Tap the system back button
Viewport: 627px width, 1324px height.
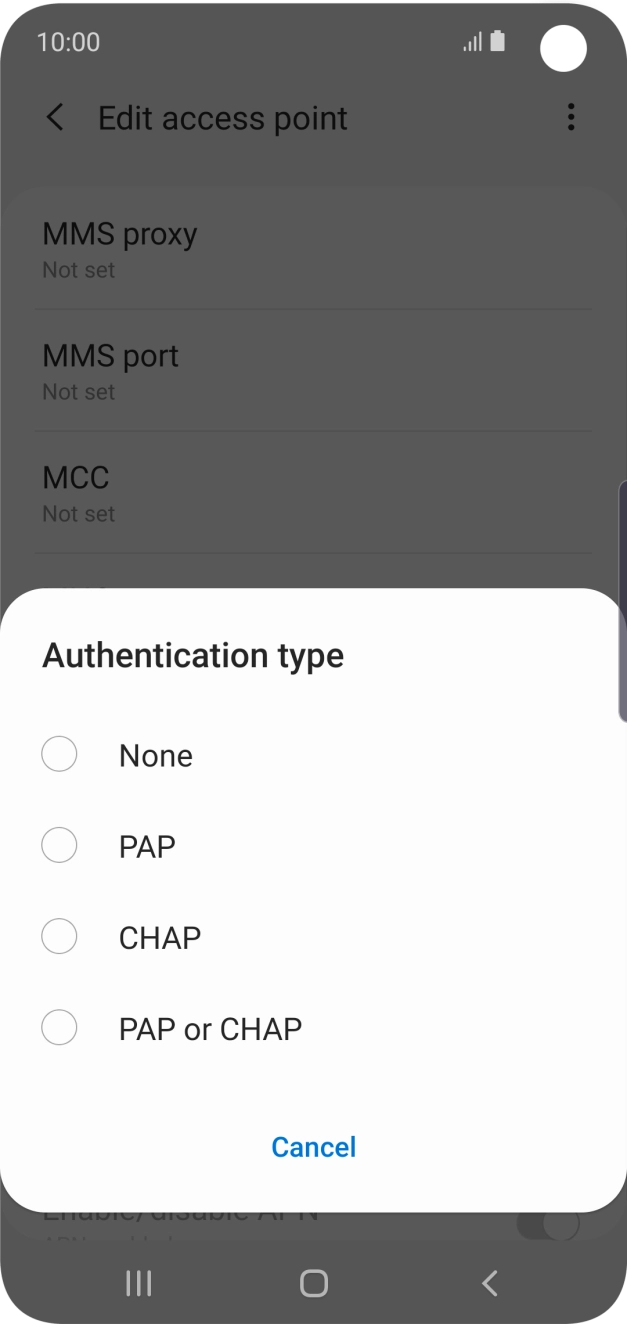tap(489, 1283)
